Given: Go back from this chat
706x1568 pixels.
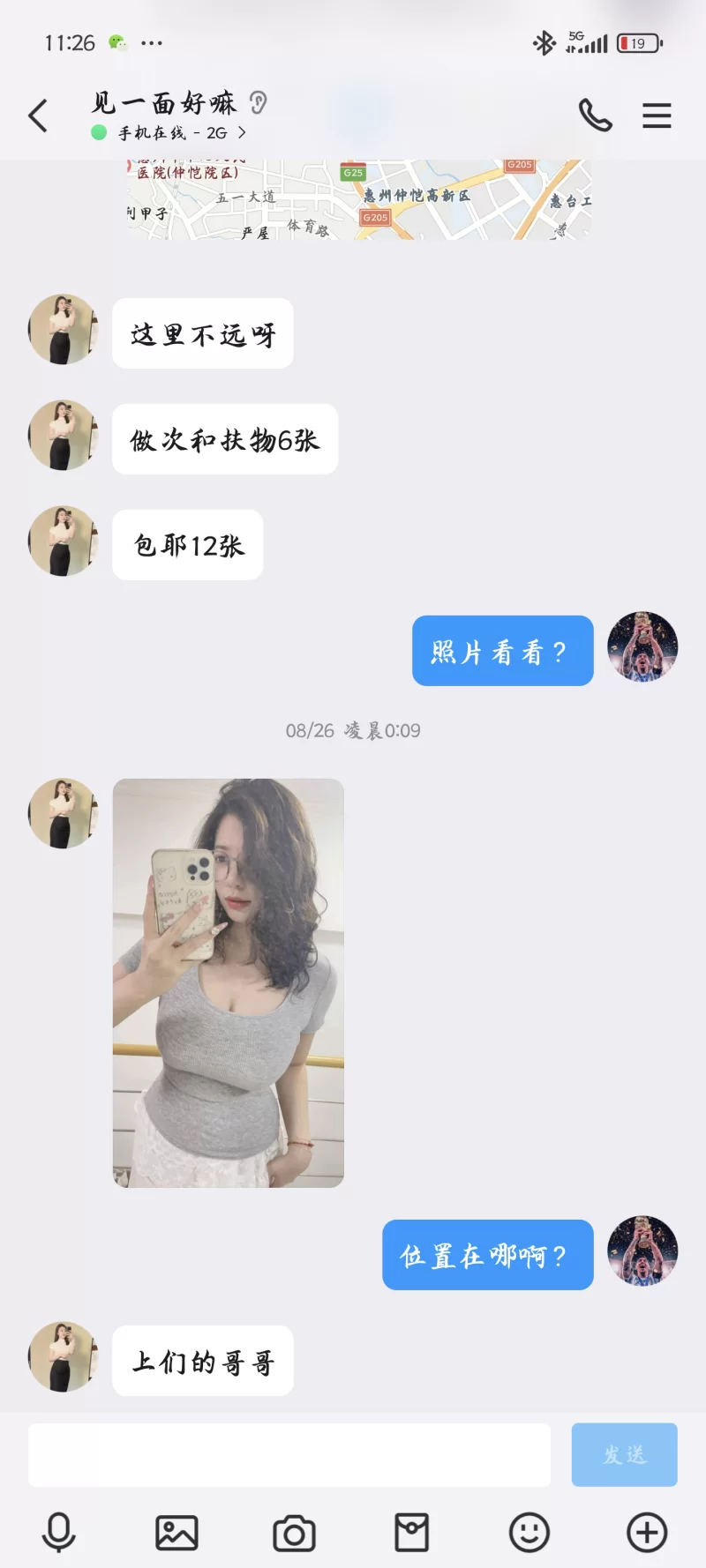Looking at the screenshot, I should click(38, 116).
